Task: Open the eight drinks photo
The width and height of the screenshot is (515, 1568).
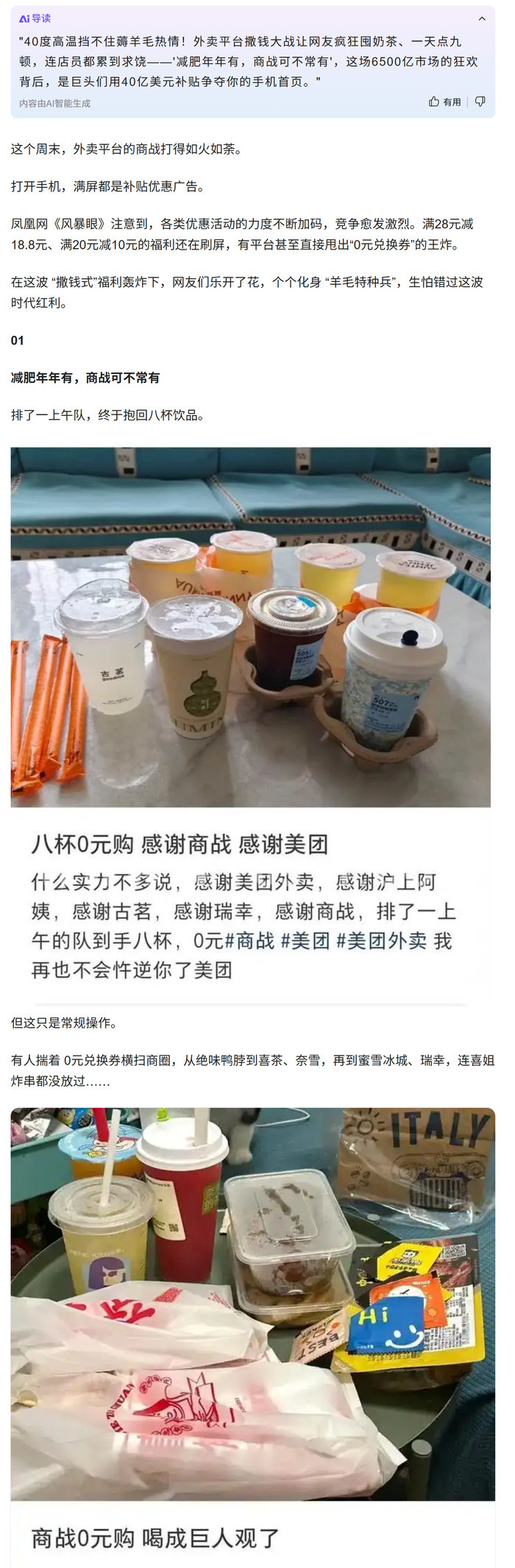Action: (x=251, y=627)
